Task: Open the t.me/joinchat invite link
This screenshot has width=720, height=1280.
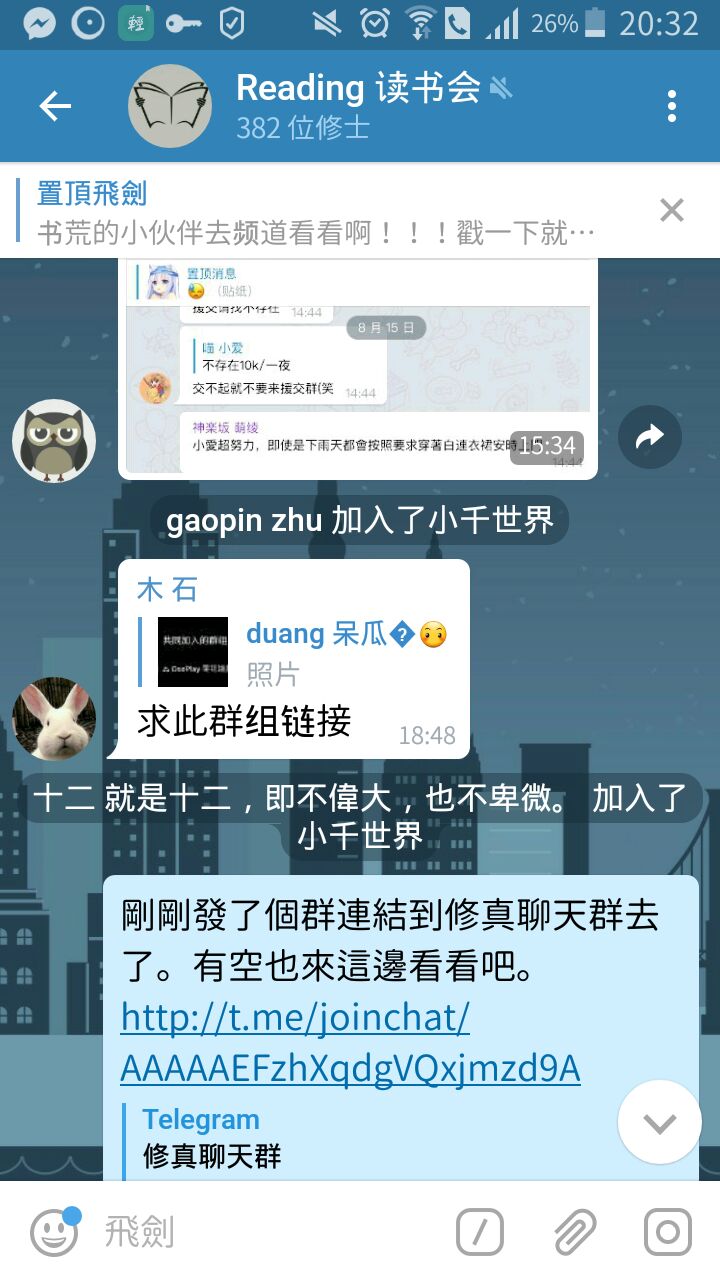Action: (350, 1043)
